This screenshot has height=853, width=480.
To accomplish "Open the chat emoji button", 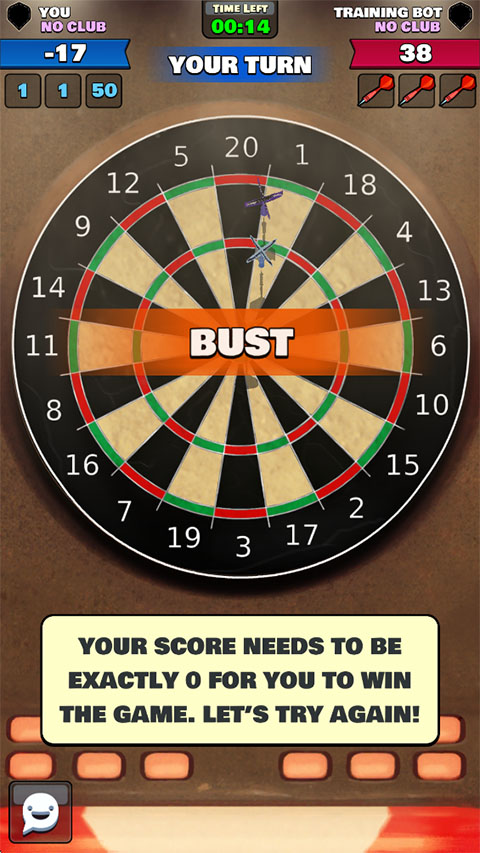I will click(40, 812).
